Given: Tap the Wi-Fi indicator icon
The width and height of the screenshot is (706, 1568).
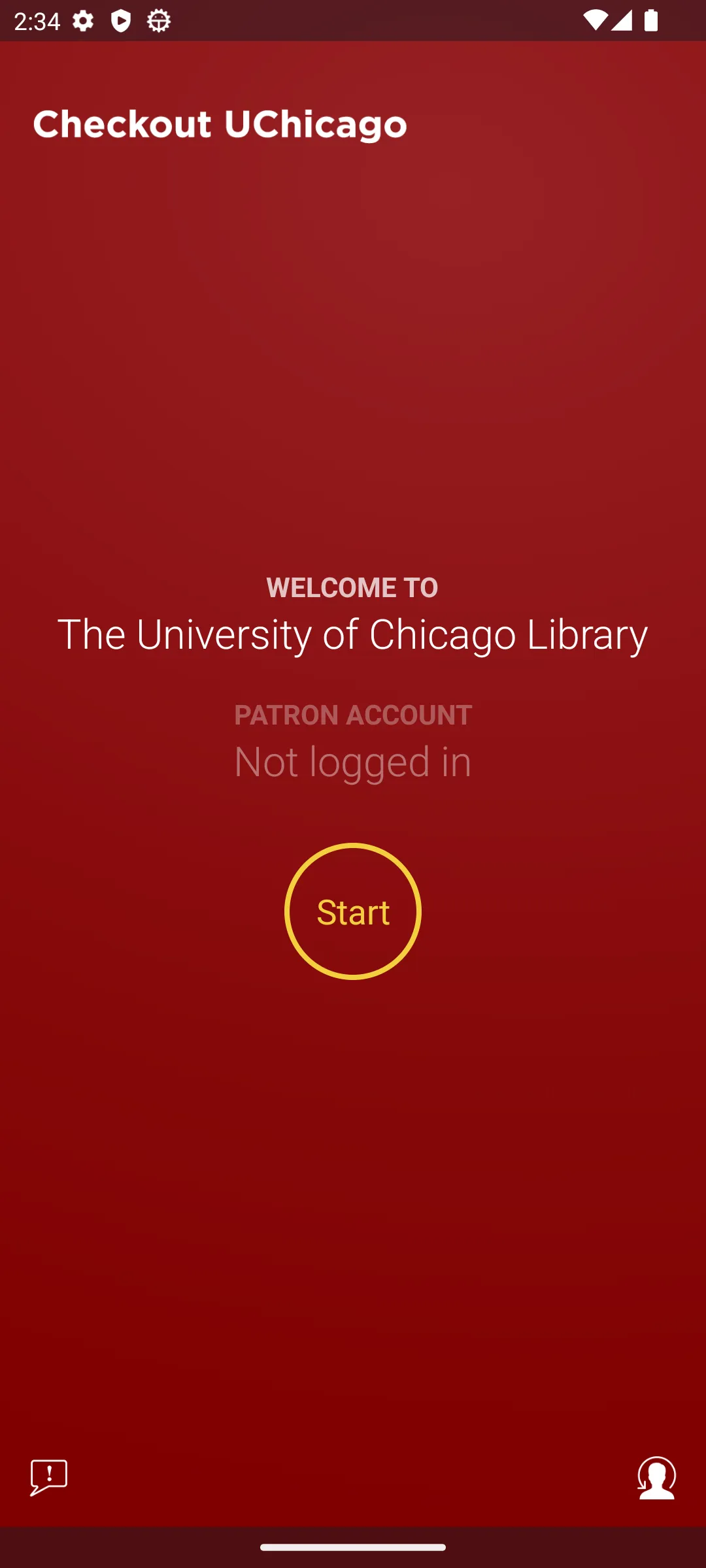Looking at the screenshot, I should tap(594, 20).
